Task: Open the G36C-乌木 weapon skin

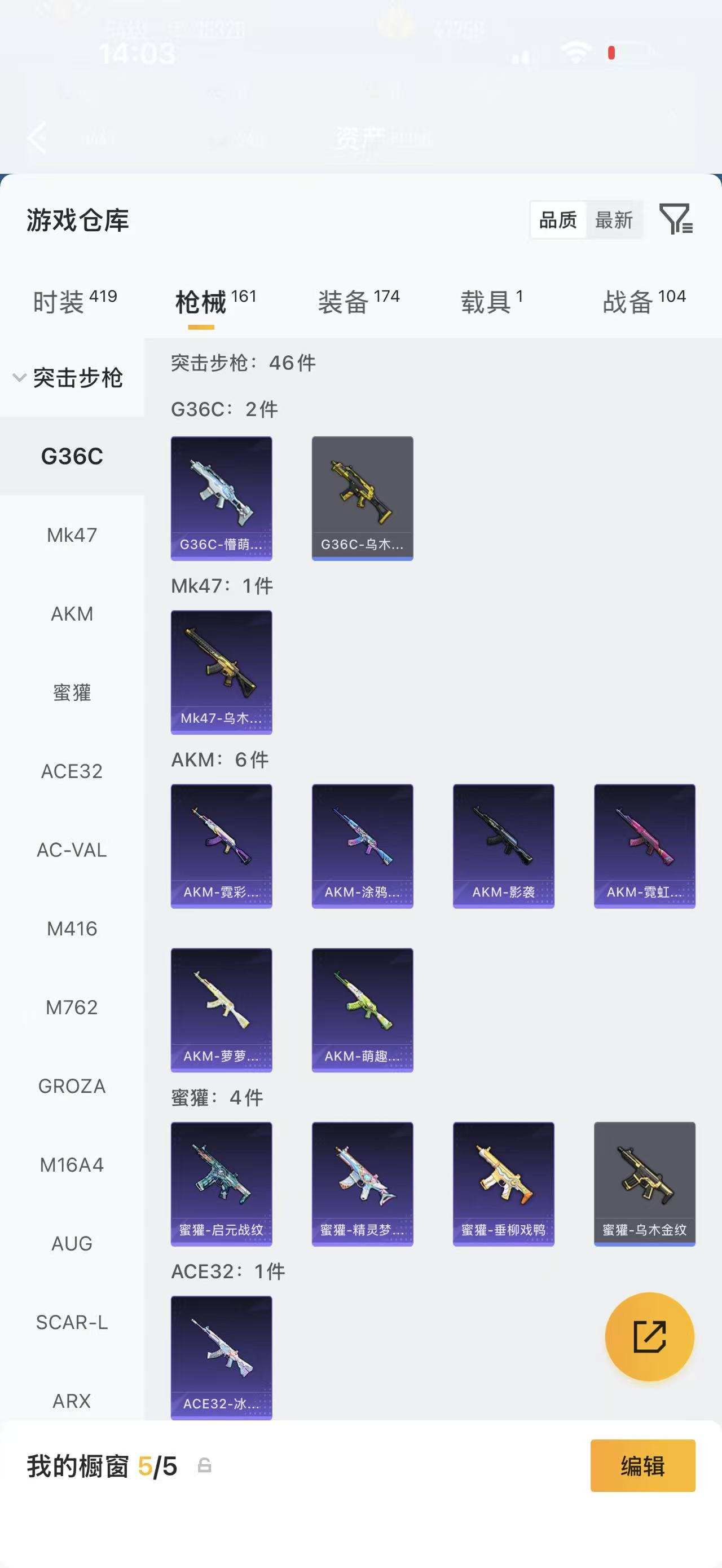Action: (x=362, y=498)
